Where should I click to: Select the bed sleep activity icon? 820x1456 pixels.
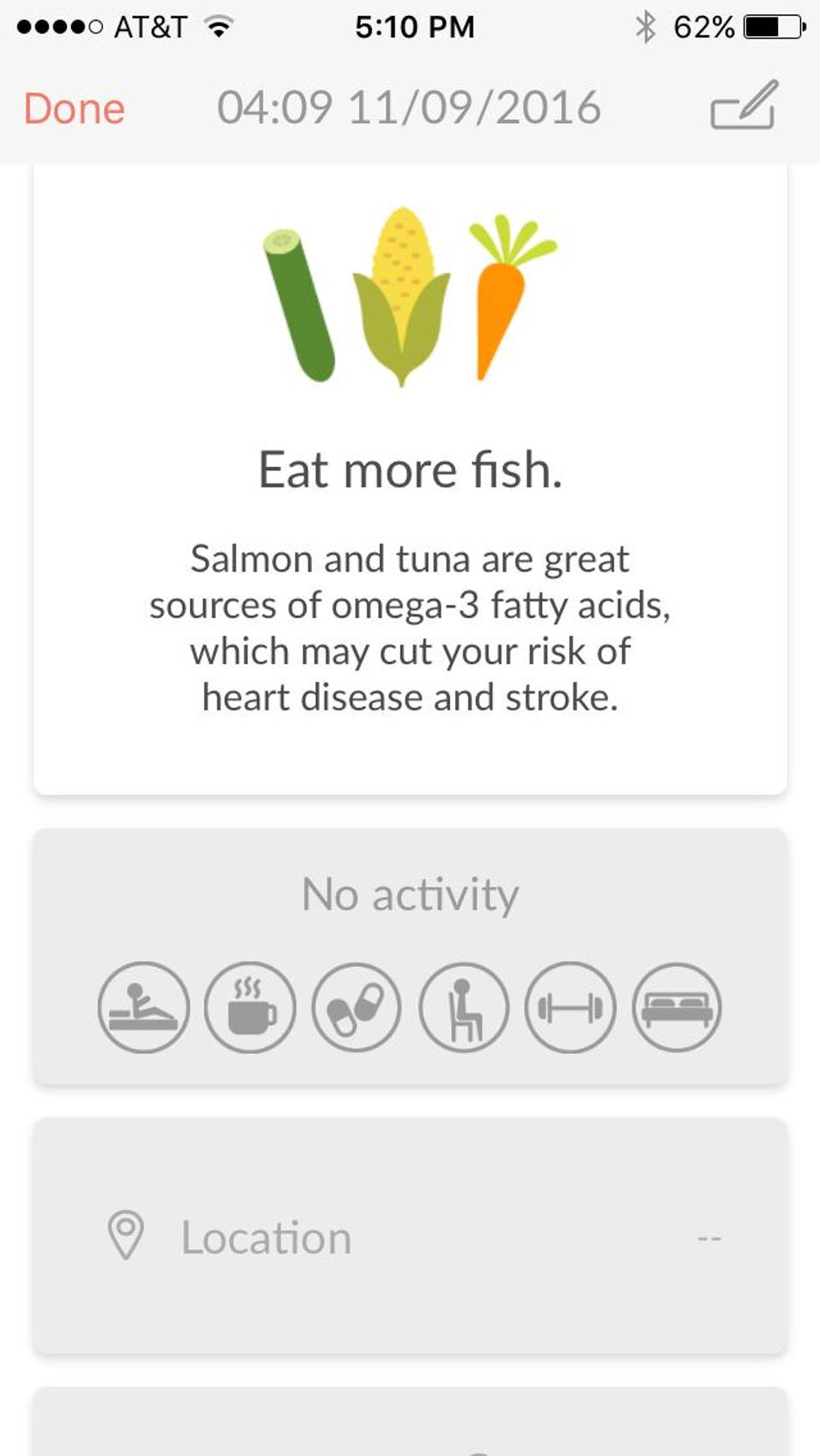677,1007
